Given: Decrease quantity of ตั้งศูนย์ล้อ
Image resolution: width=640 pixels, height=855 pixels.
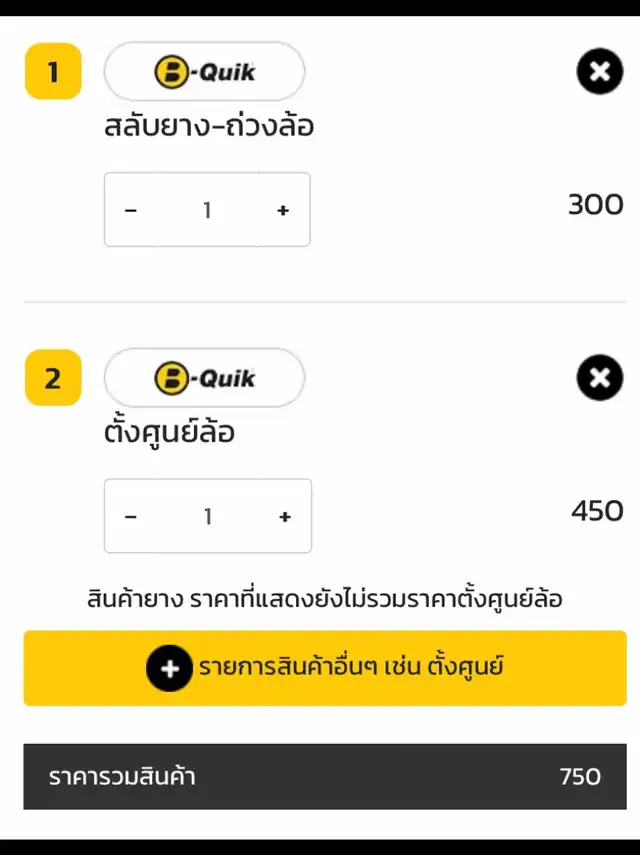Looking at the screenshot, I should [131, 516].
